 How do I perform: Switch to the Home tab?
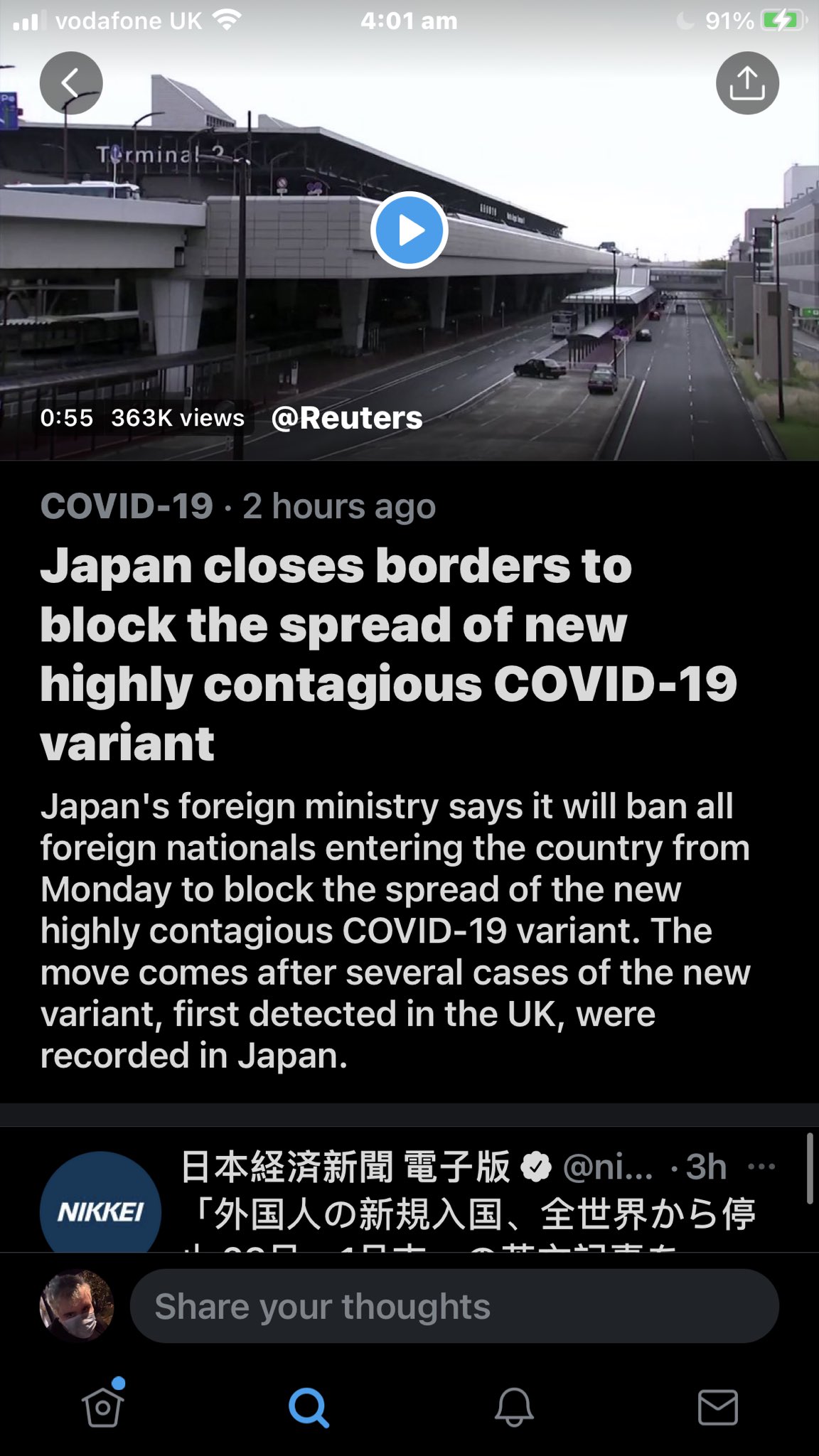coord(102,1407)
